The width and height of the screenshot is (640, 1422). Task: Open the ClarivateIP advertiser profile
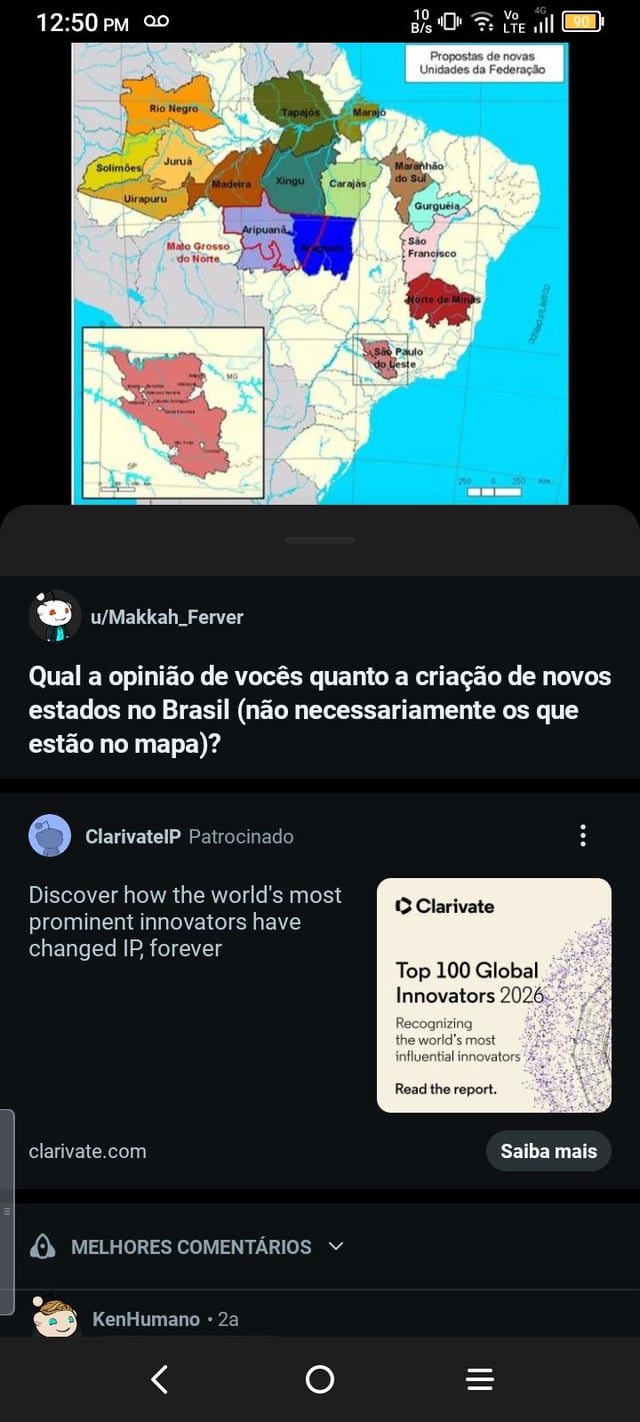(x=132, y=836)
